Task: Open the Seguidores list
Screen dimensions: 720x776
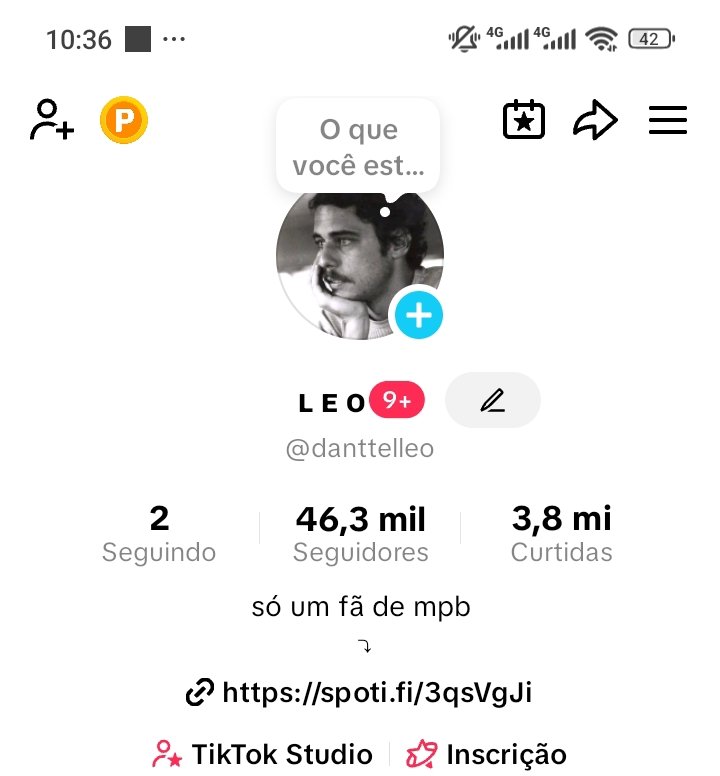Action: [x=360, y=534]
